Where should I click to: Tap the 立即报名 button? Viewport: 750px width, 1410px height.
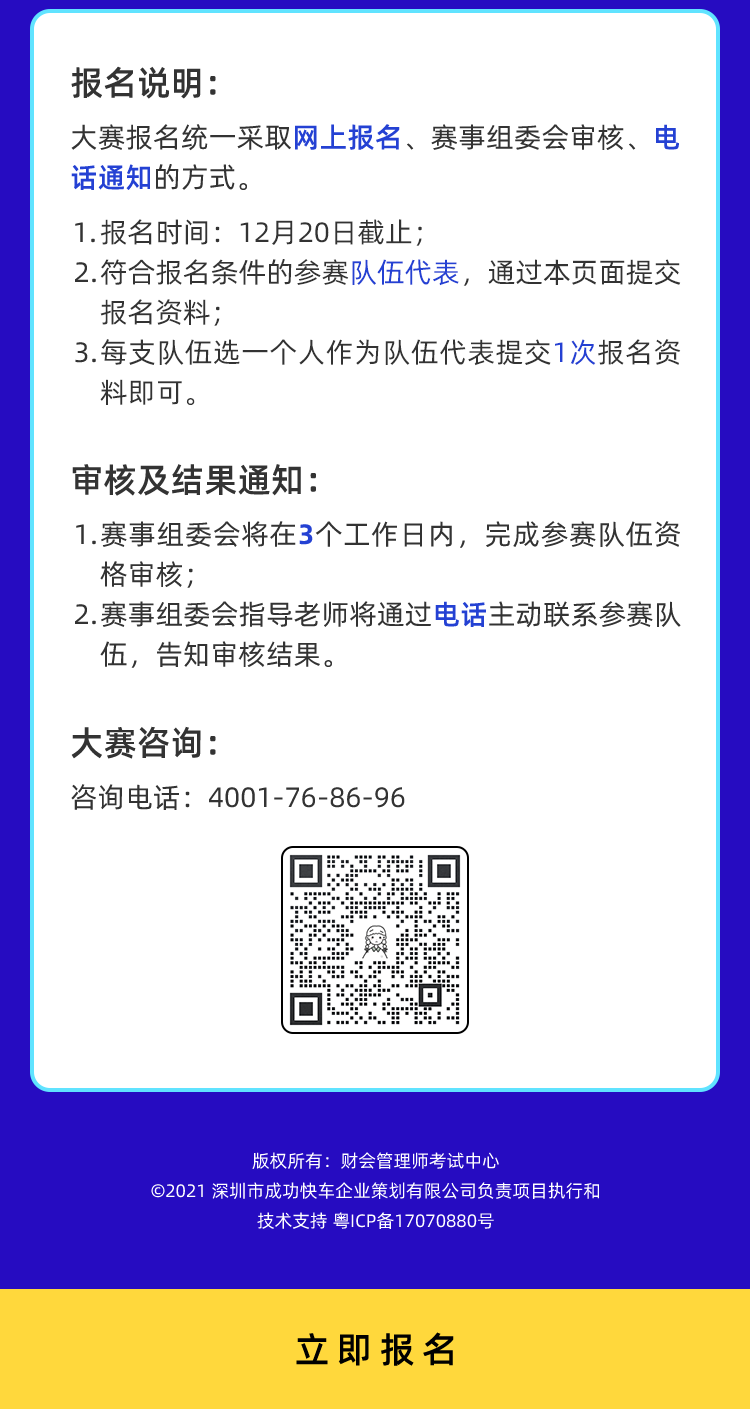point(375,1349)
